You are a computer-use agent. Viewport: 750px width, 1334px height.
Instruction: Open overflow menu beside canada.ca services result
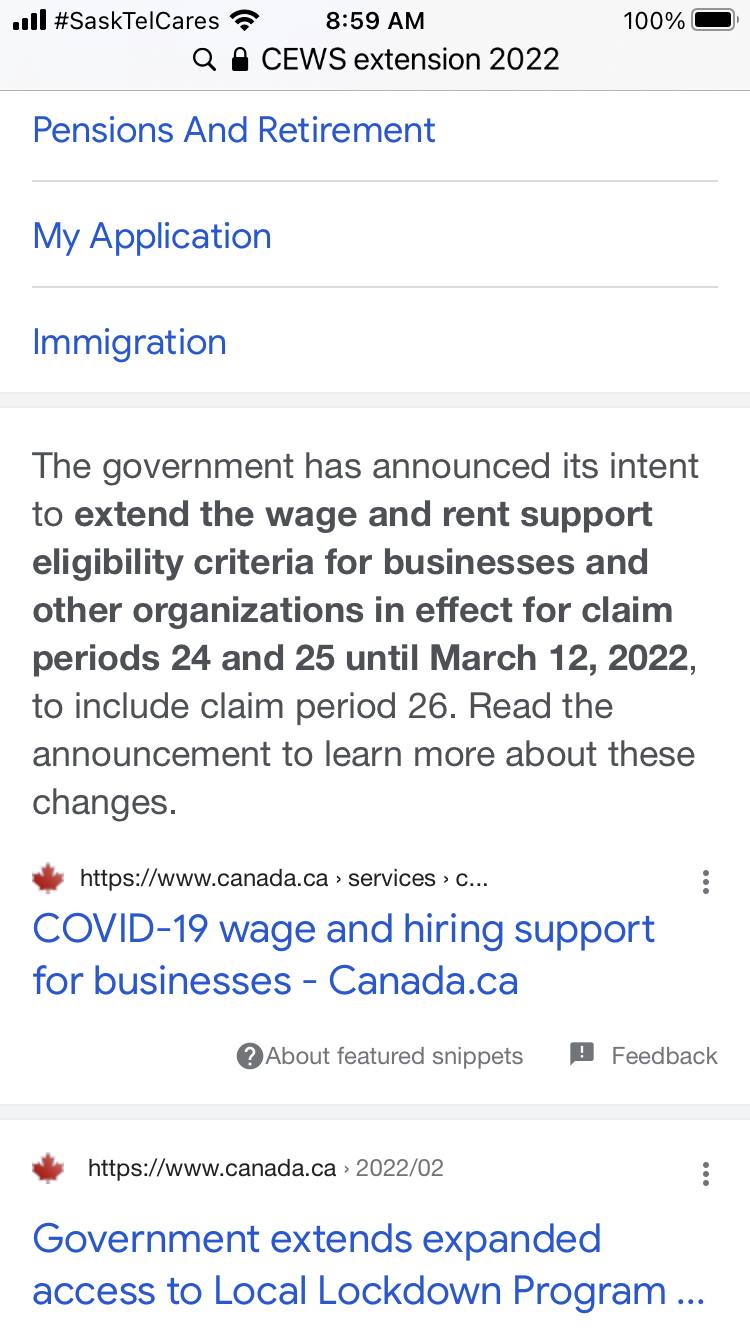[706, 881]
